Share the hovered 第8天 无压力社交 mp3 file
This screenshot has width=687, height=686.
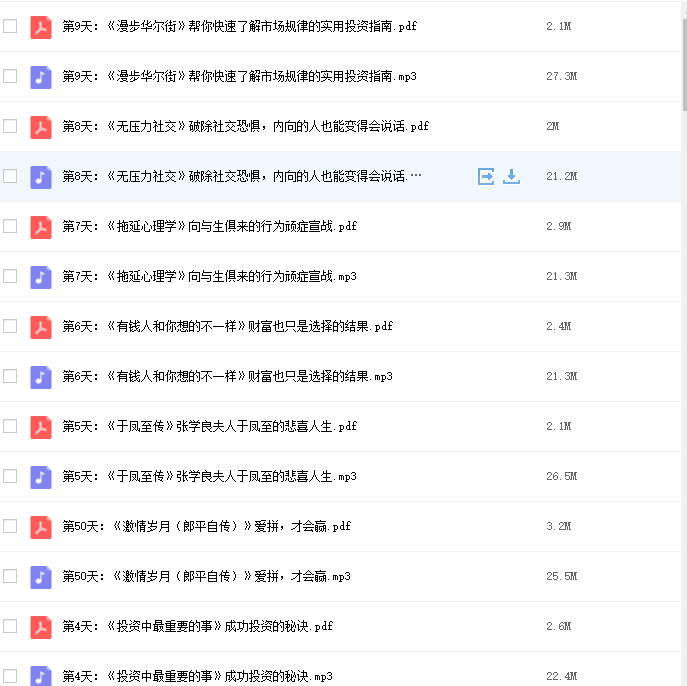(x=486, y=176)
